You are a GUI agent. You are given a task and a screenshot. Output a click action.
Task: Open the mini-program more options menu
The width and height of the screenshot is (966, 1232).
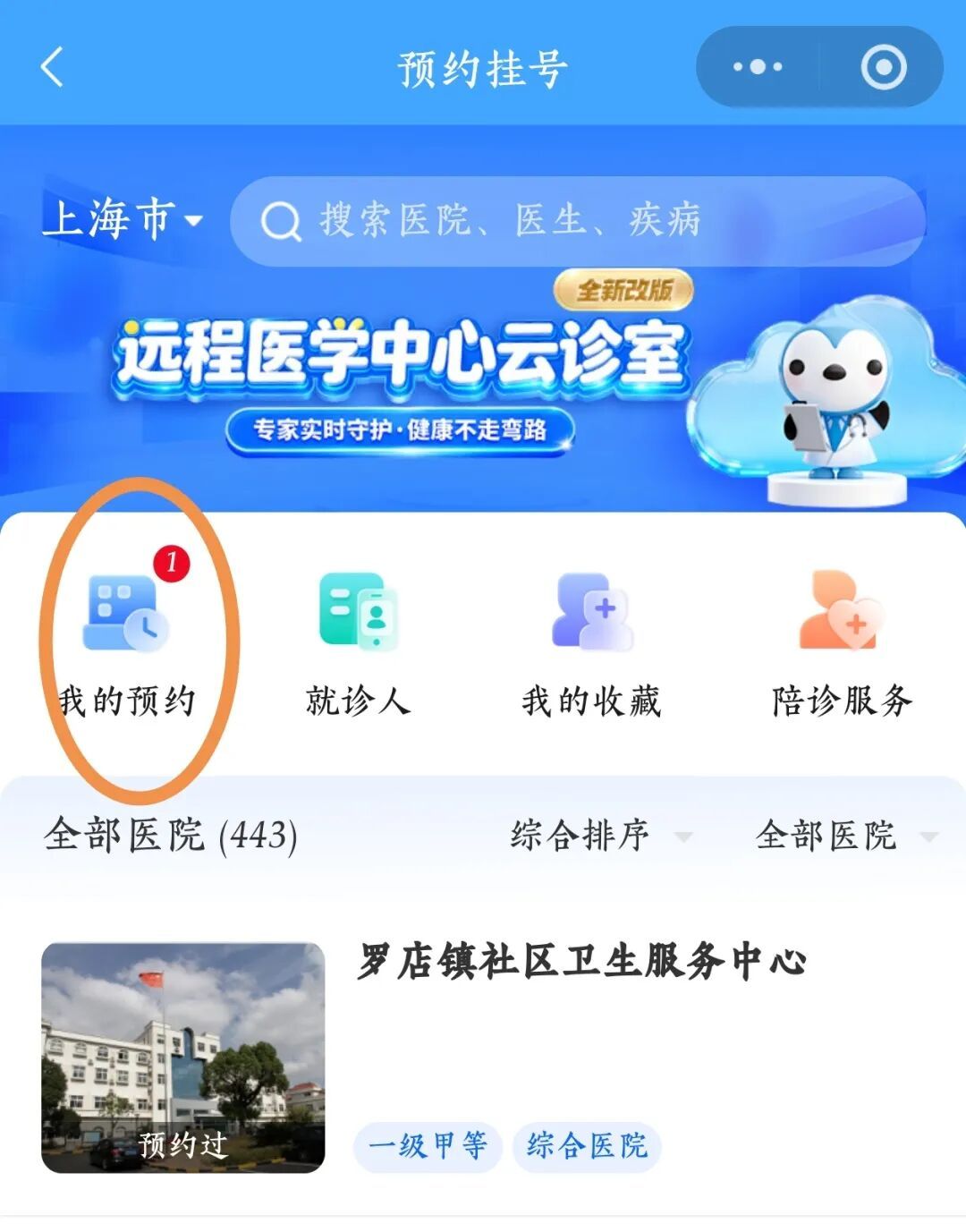click(757, 68)
